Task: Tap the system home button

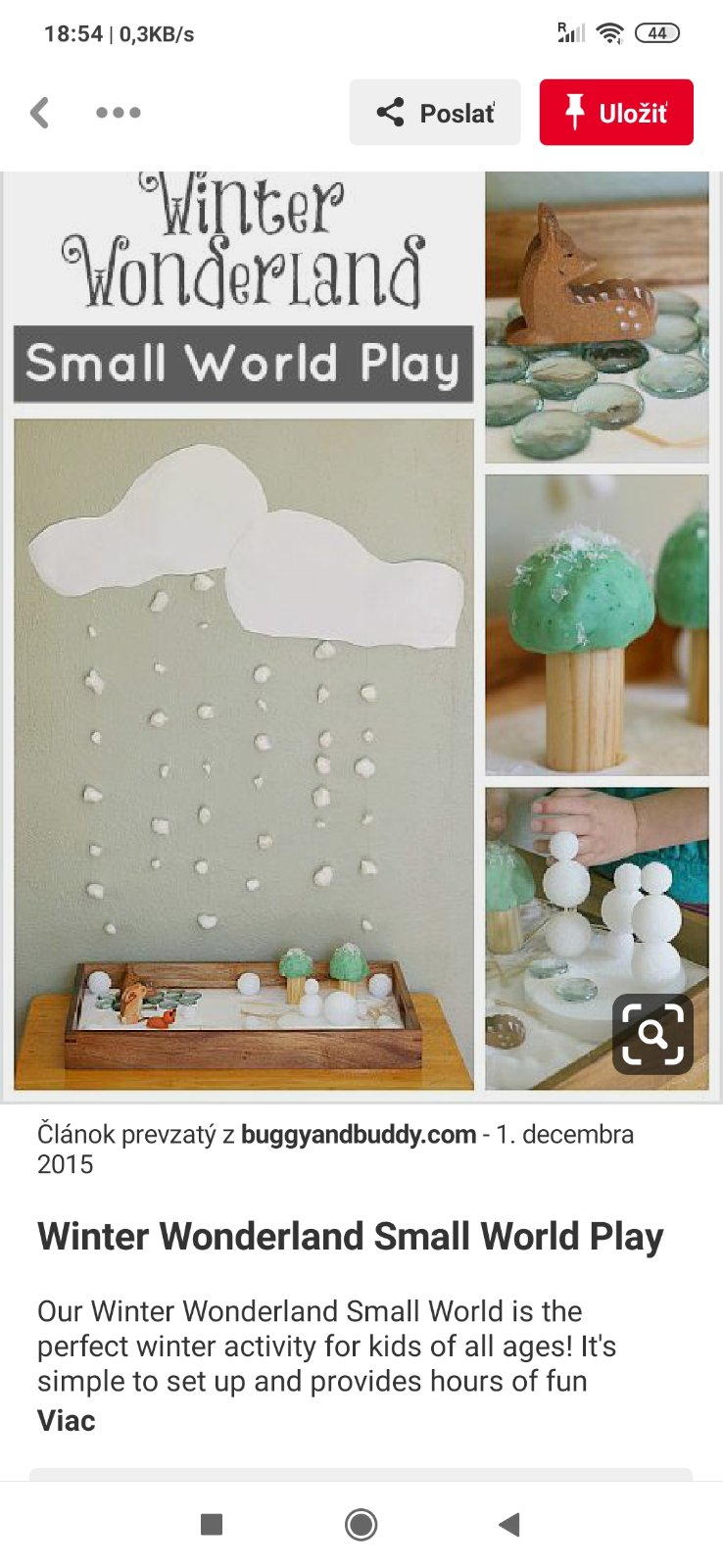Action: pyautogui.click(x=361, y=1525)
